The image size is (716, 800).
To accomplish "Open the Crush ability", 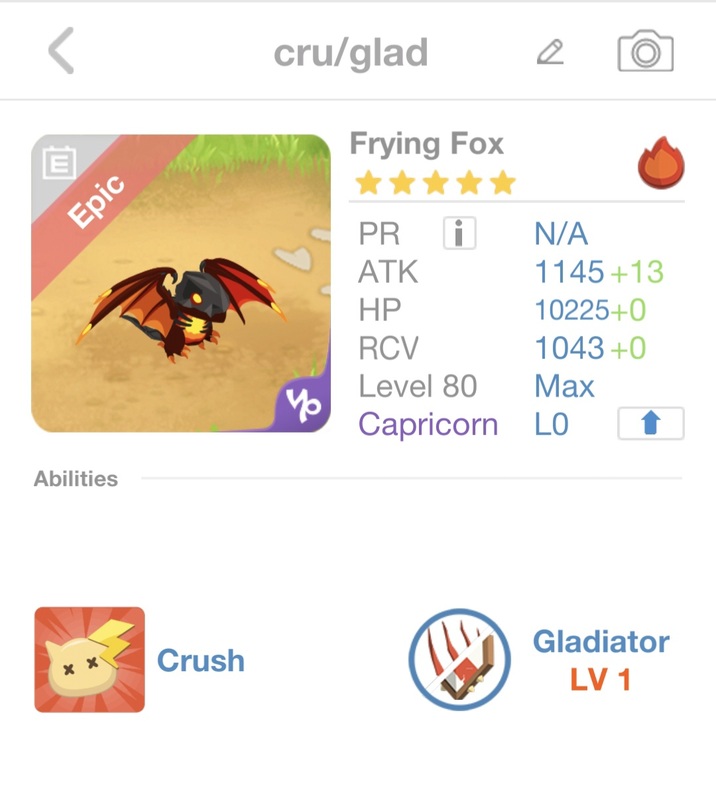I will [x=90, y=660].
